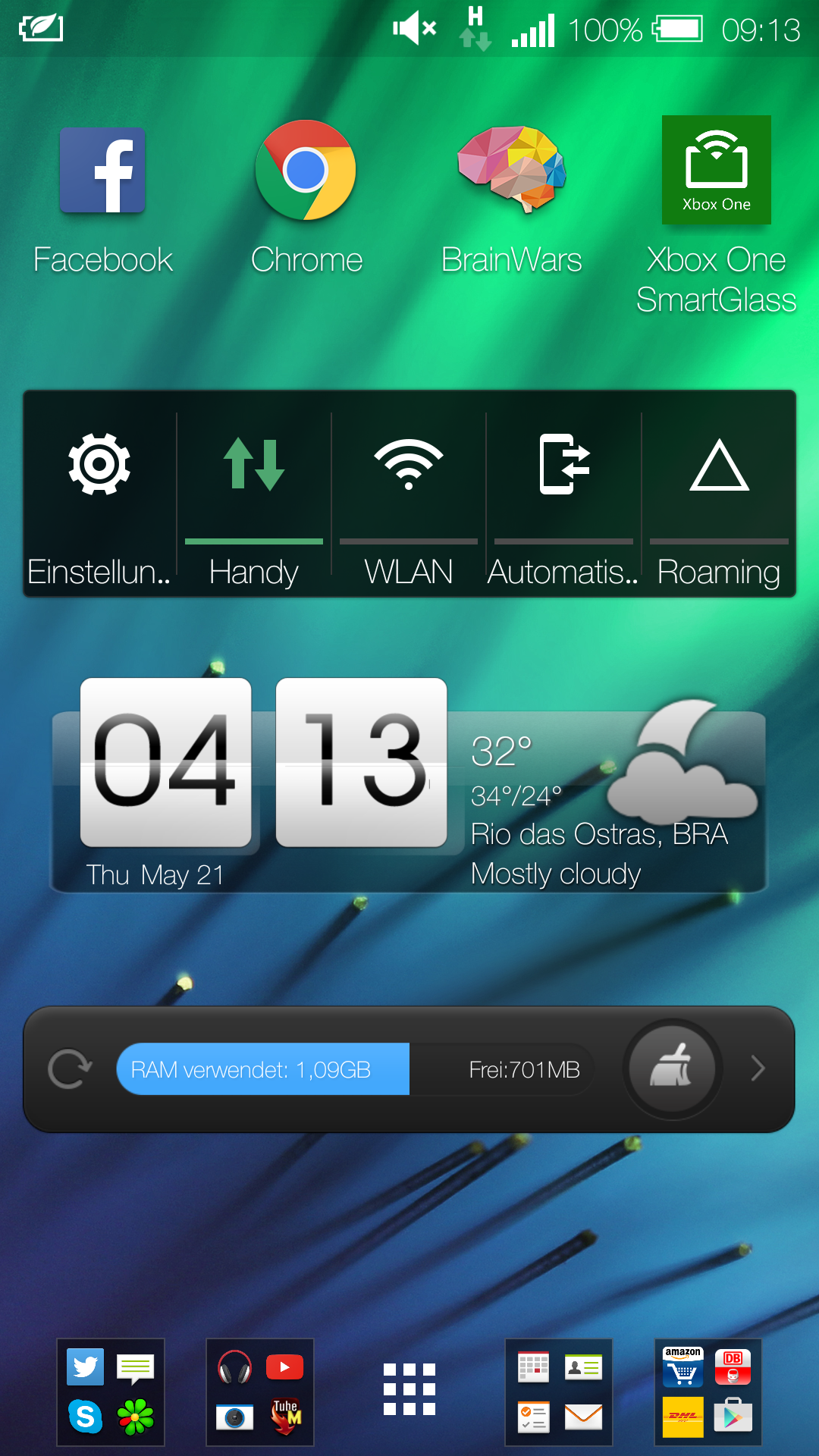This screenshot has height=1456, width=819.
Task: Open the folder with Amazon and DHL
Action: click(x=708, y=1392)
